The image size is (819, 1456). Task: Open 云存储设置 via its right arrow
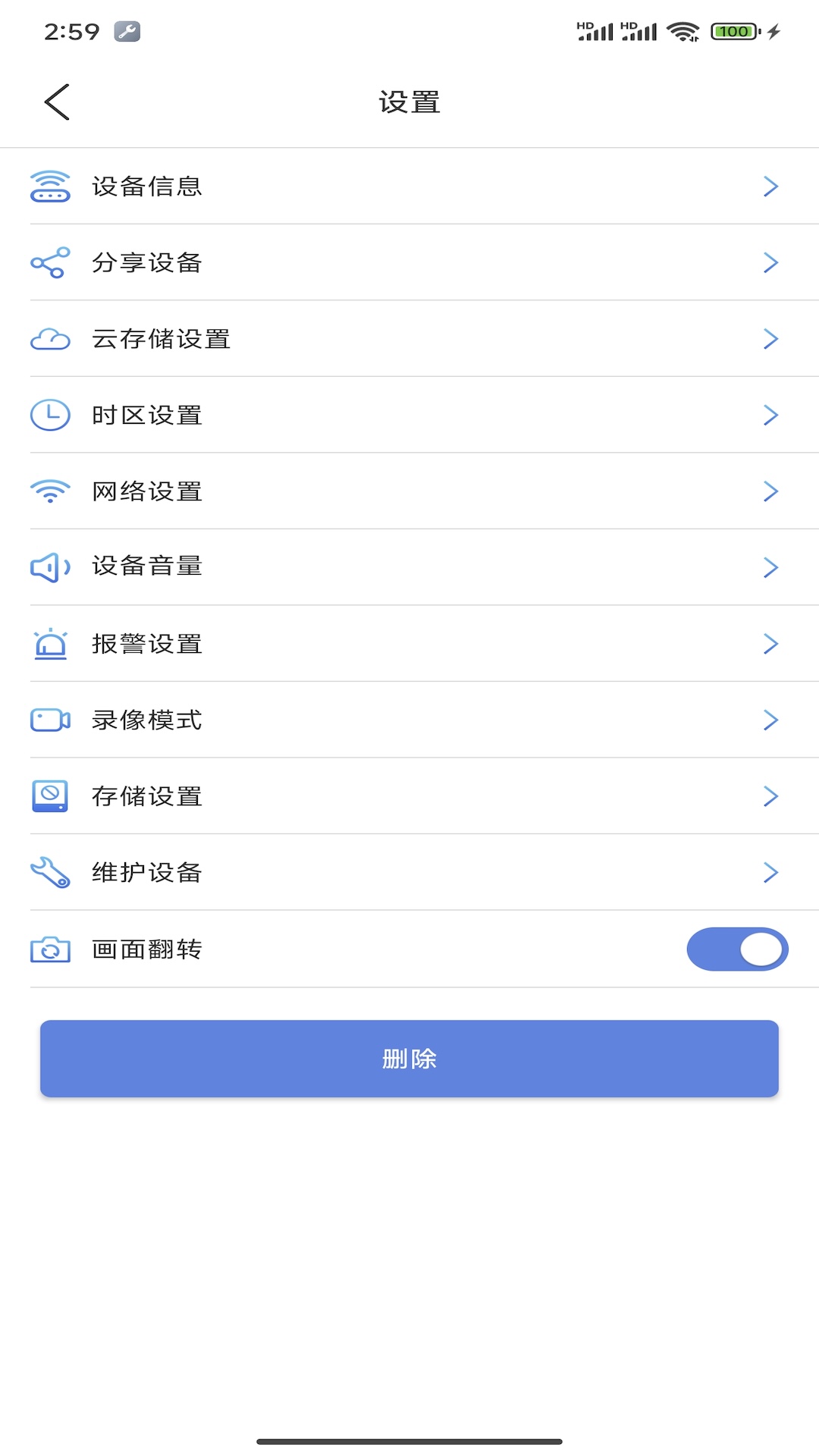[x=771, y=339]
